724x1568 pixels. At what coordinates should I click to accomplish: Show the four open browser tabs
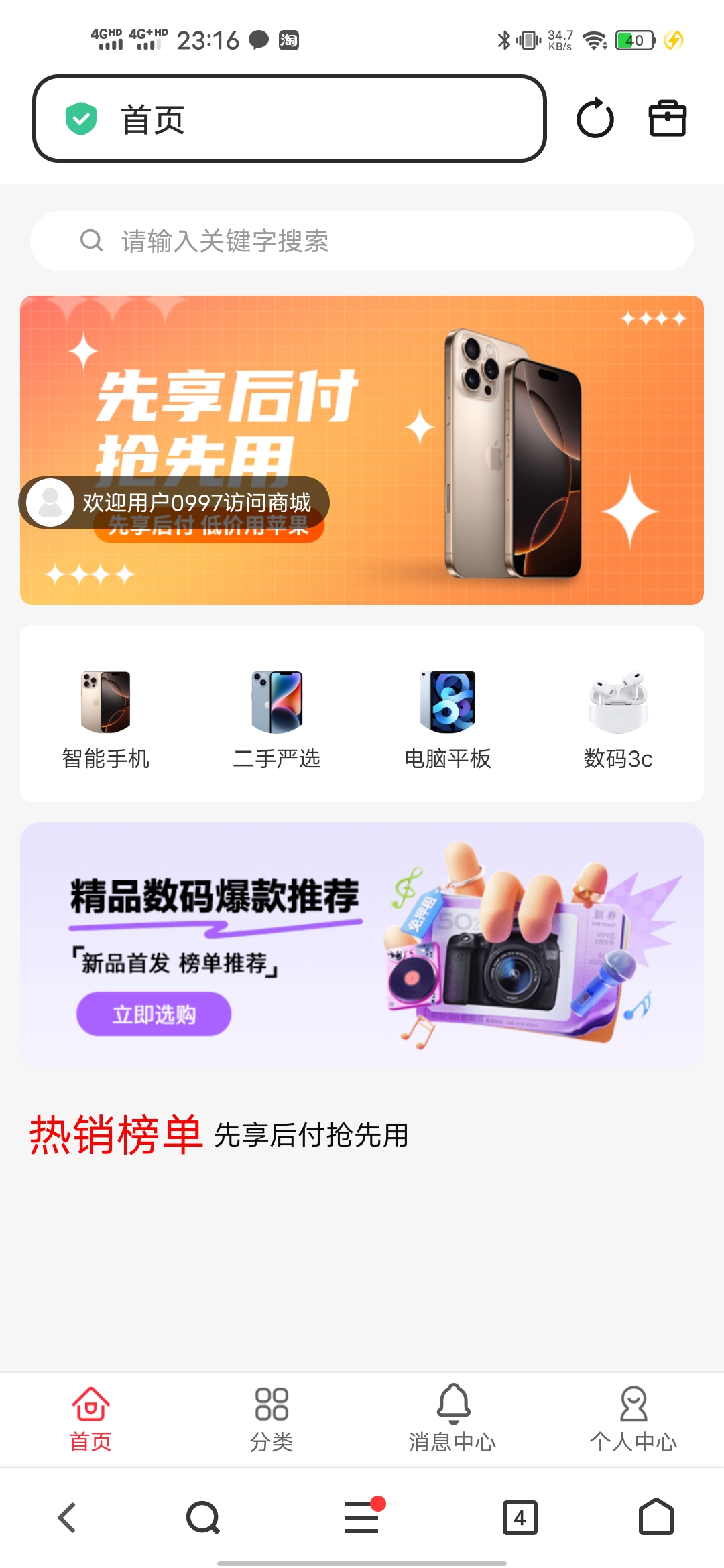pyautogui.click(x=520, y=1517)
